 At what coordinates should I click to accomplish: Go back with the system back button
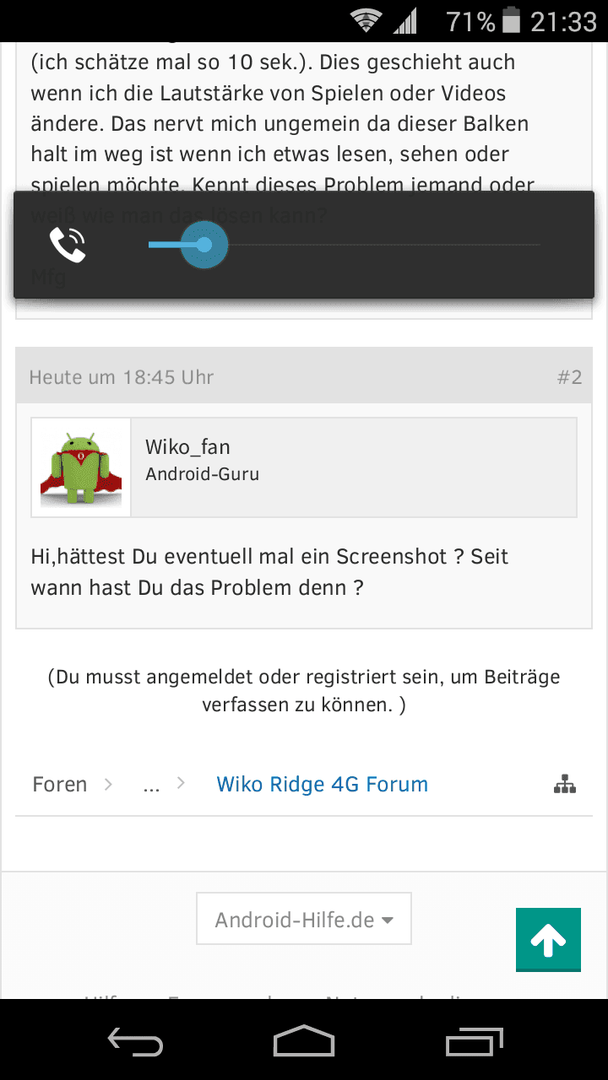(136, 1041)
